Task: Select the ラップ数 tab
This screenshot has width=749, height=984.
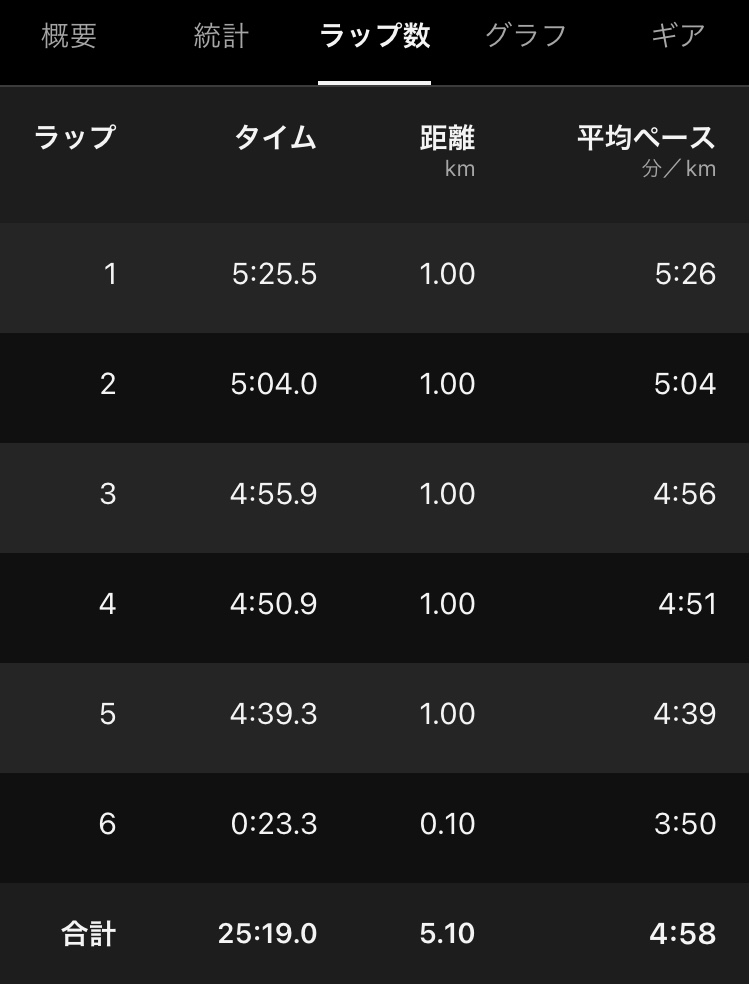Action: click(x=374, y=37)
